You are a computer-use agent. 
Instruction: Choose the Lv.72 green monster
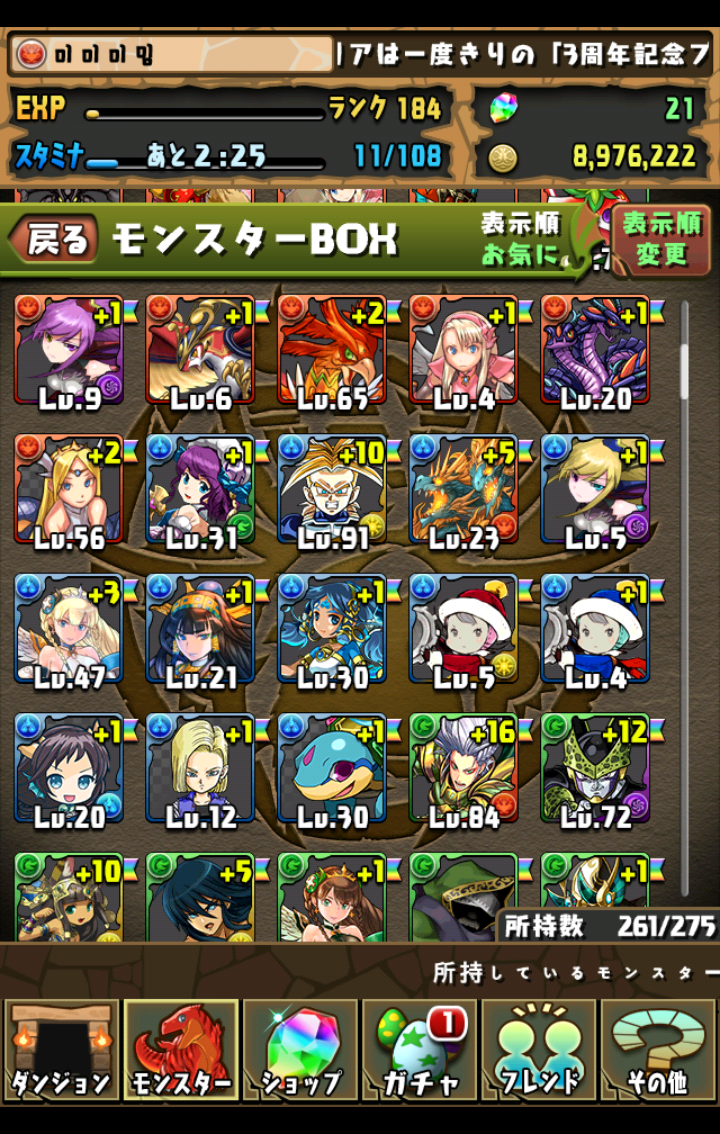[x=596, y=770]
